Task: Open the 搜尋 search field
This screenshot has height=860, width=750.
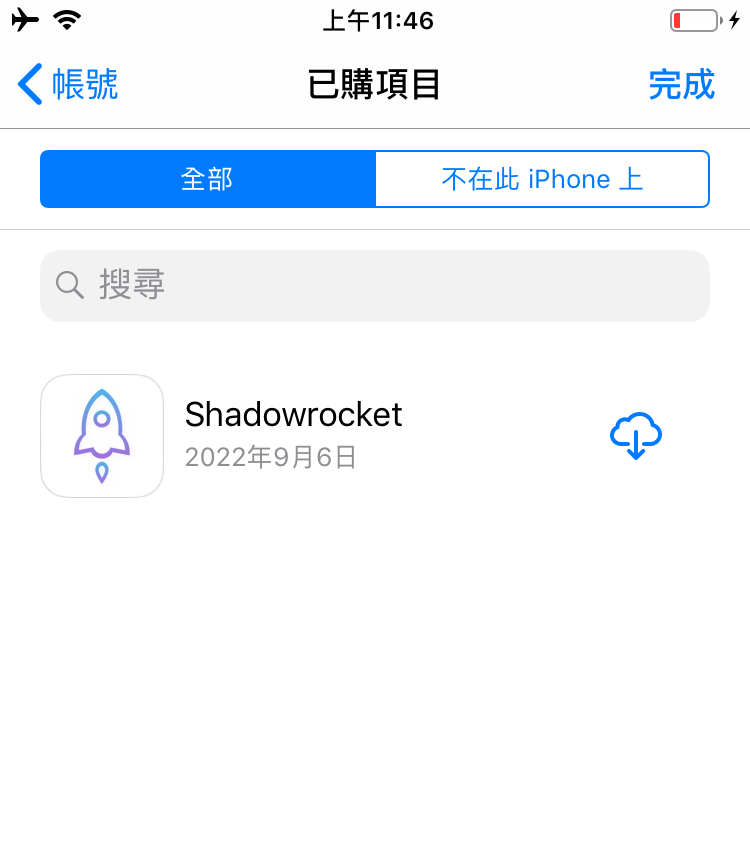Action: pyautogui.click(x=375, y=285)
